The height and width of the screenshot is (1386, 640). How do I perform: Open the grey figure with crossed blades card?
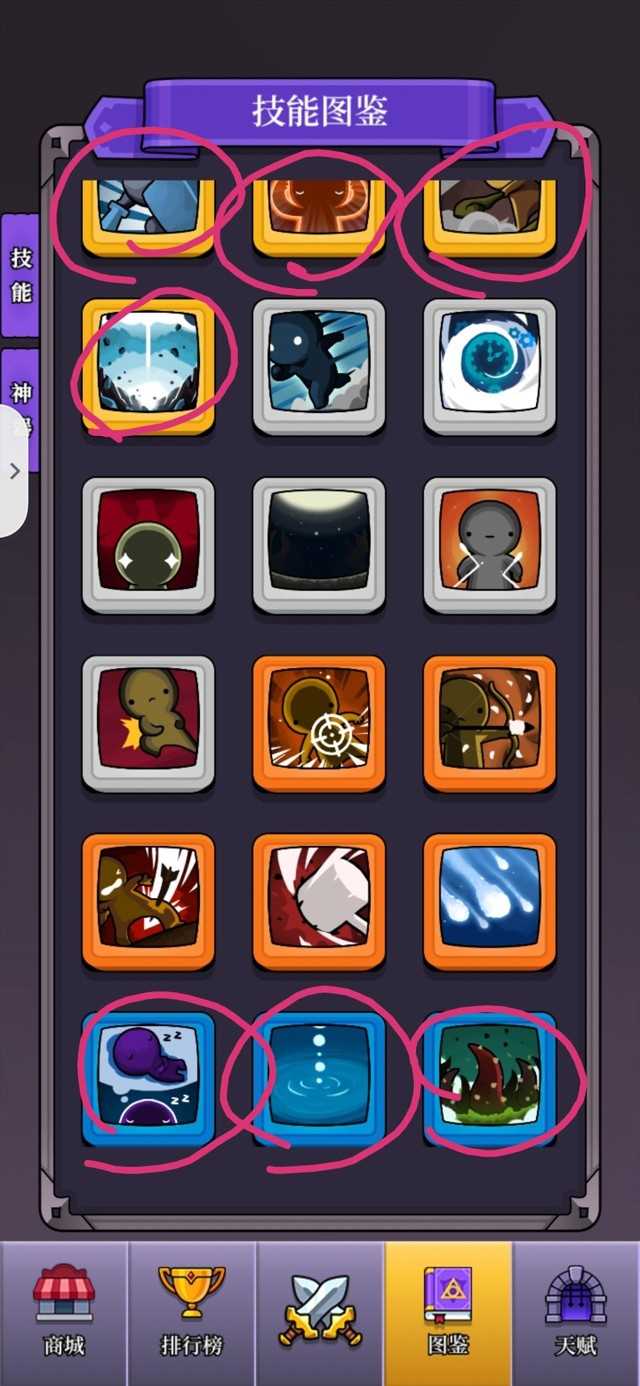pos(490,545)
